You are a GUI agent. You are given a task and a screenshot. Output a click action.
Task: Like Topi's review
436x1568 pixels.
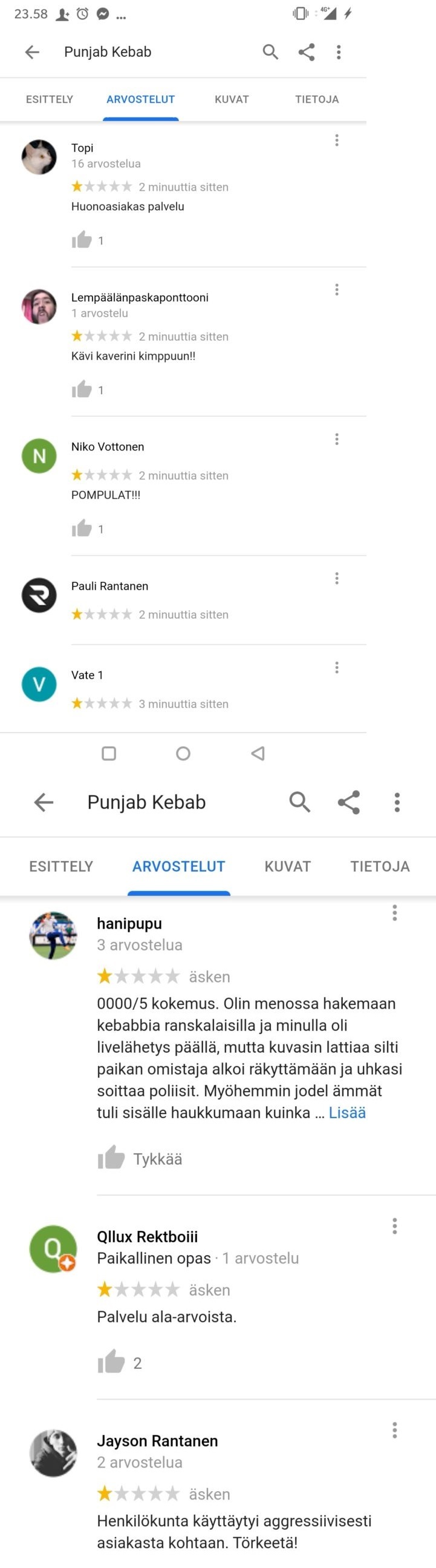coord(82,240)
